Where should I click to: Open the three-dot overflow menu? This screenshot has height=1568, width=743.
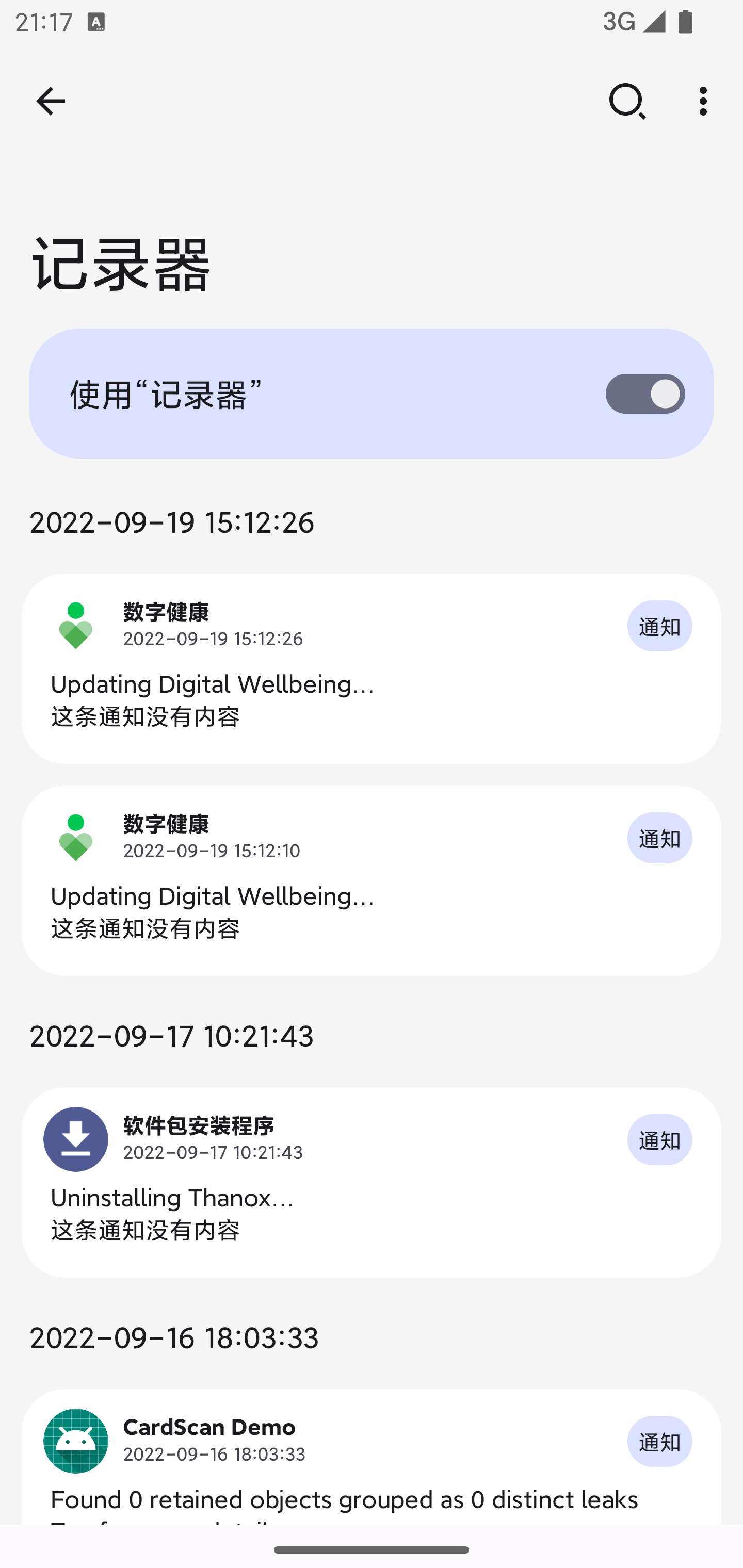tap(702, 101)
